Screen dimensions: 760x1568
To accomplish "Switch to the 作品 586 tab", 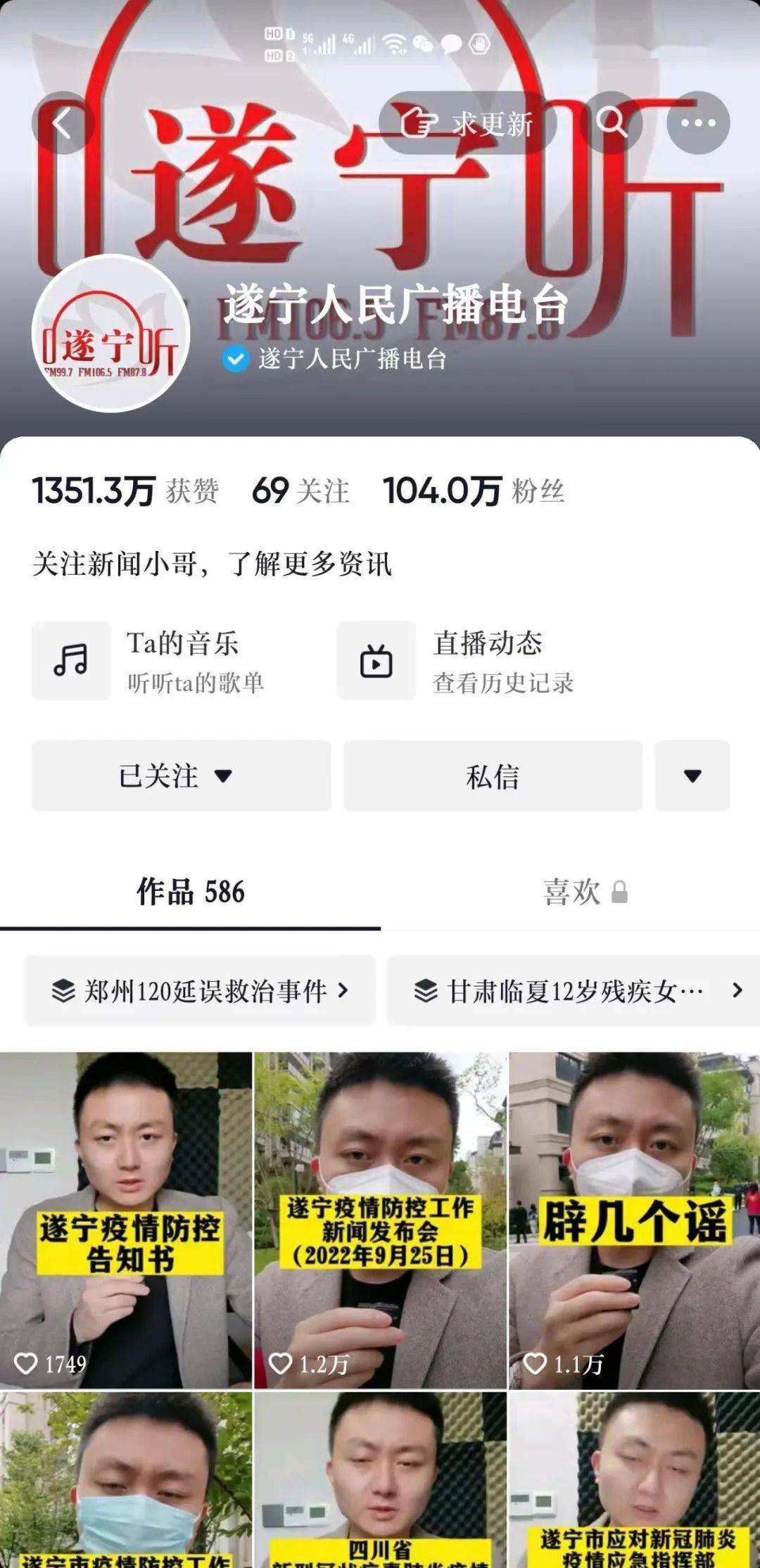I will 190,892.
